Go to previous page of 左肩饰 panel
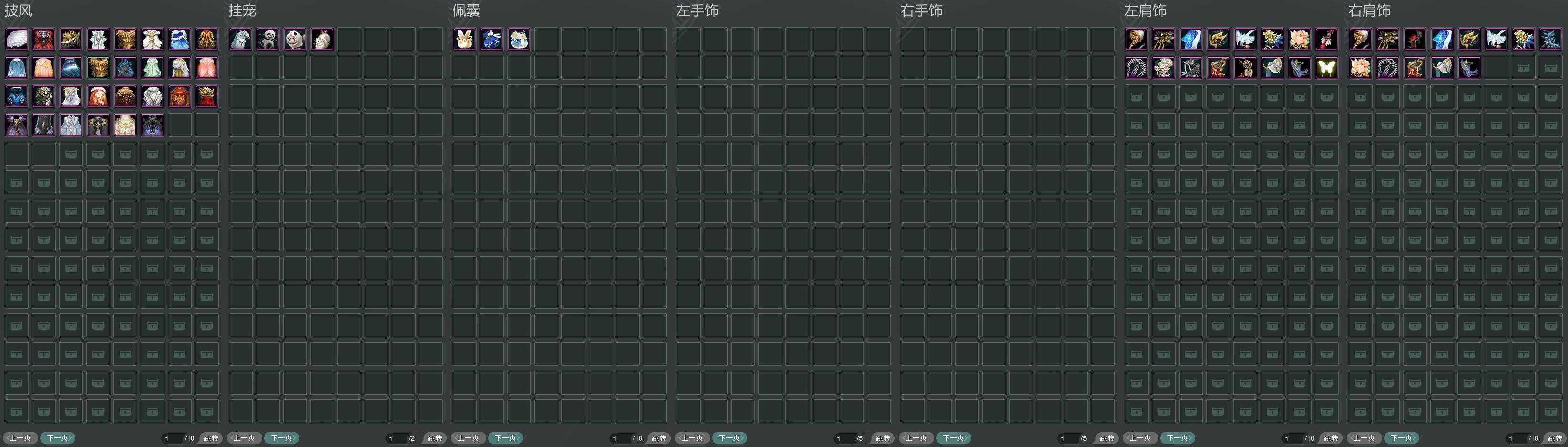Image resolution: width=1568 pixels, height=447 pixels. tap(1140, 438)
